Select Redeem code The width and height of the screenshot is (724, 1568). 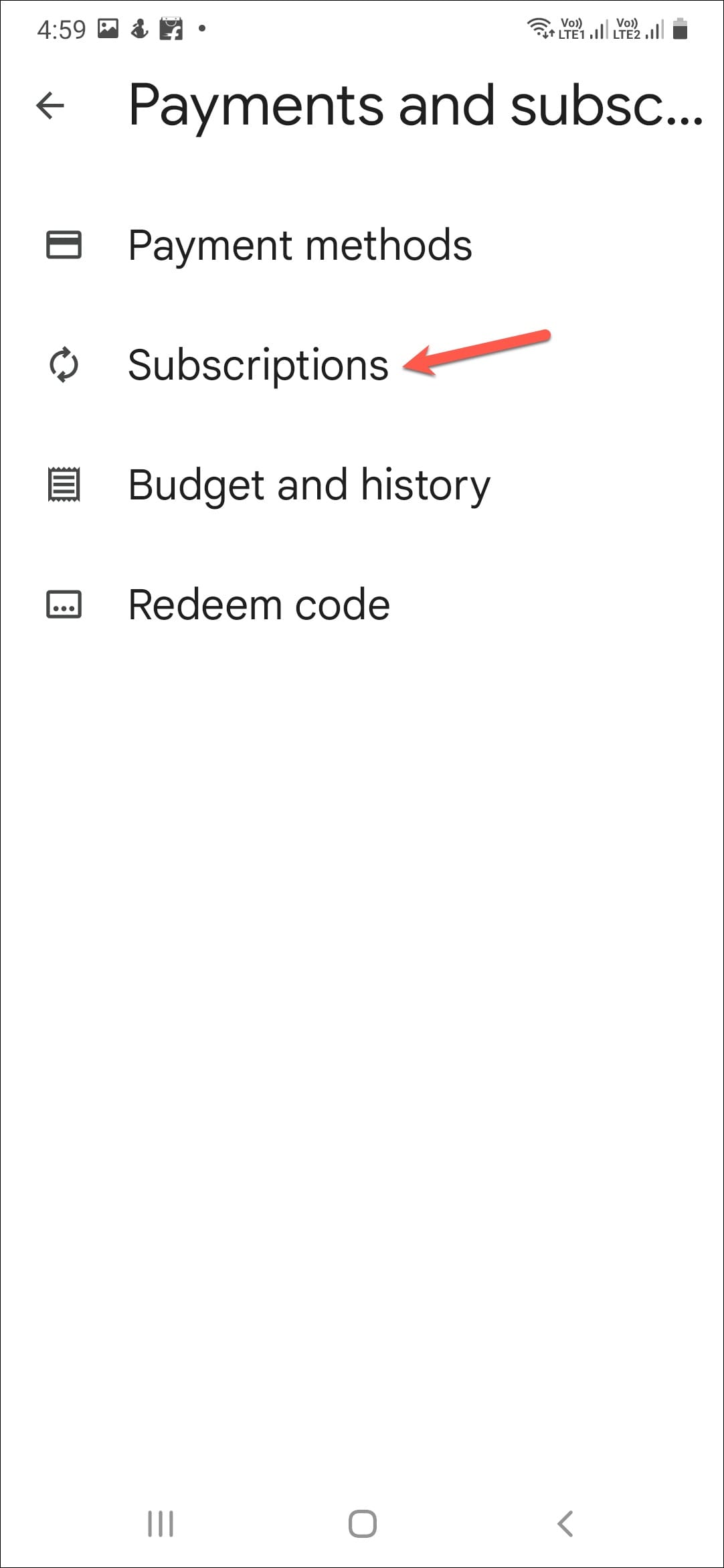point(258,605)
